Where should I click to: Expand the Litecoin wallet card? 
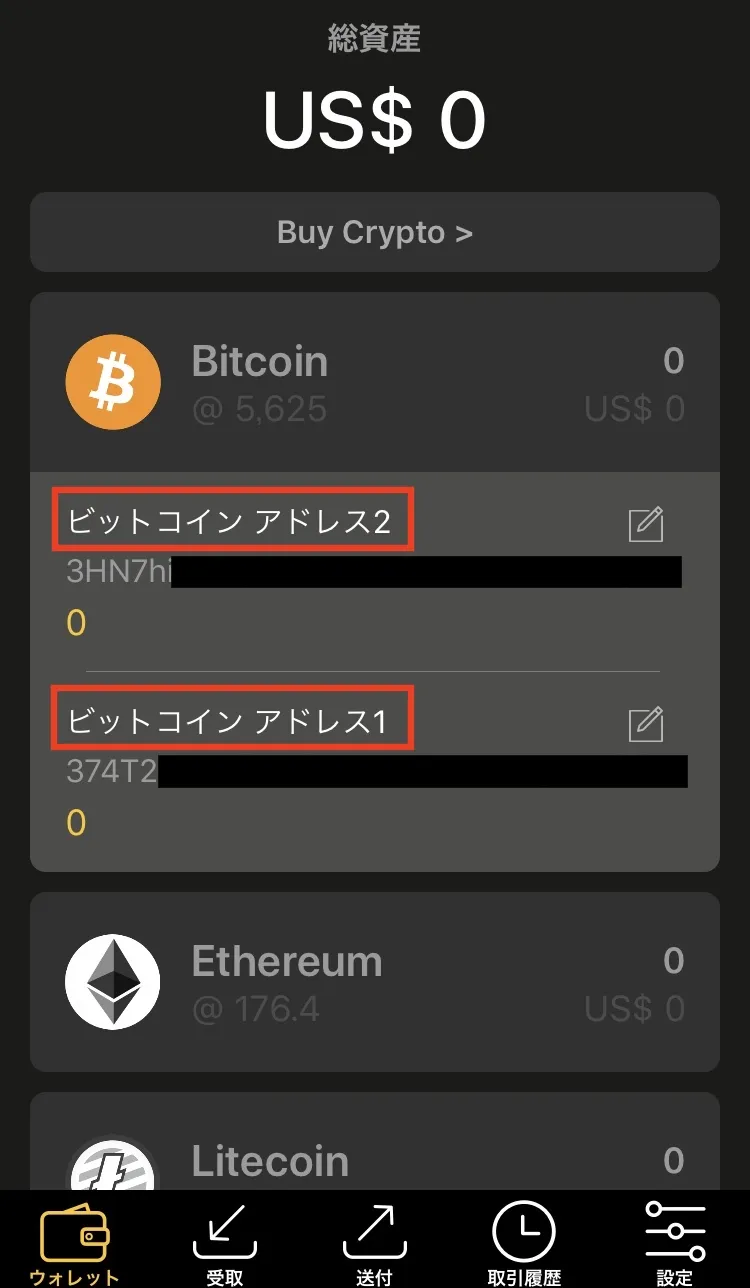[375, 1141]
